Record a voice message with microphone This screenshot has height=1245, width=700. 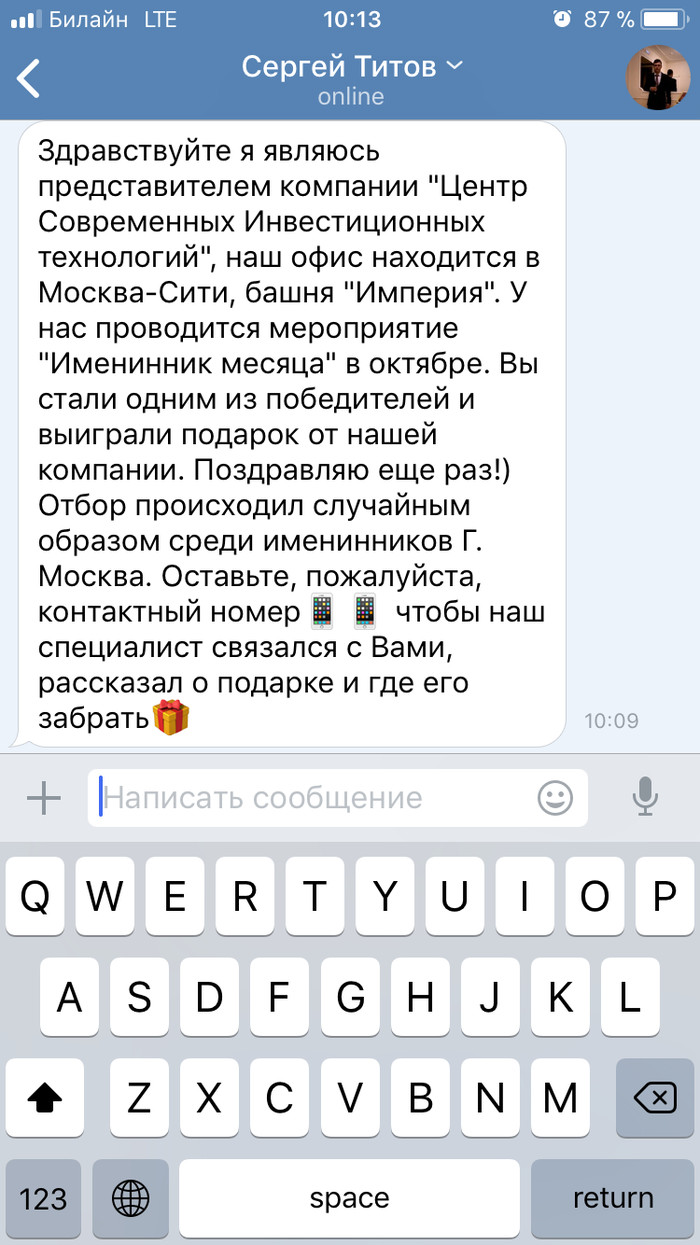(x=645, y=797)
